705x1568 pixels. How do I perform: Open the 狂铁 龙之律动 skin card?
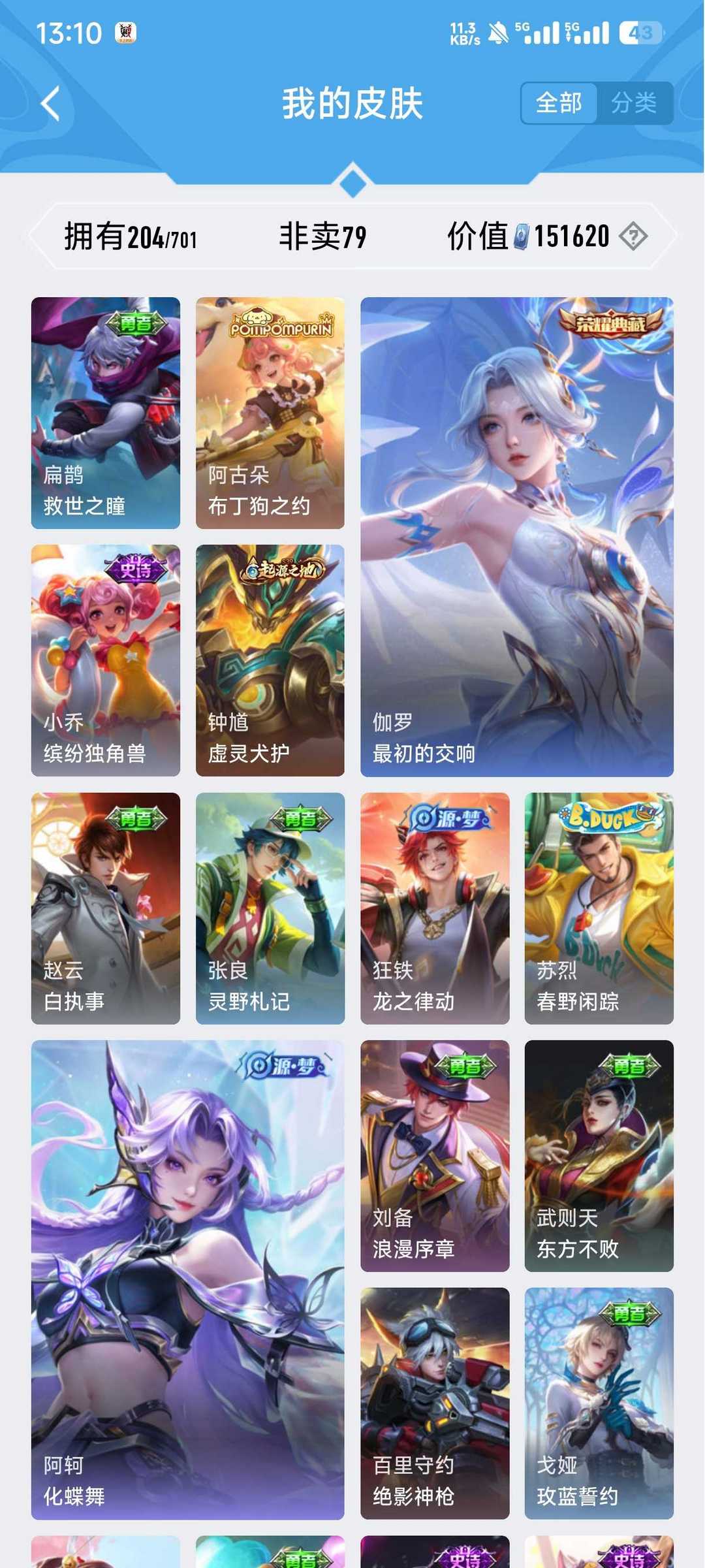tap(435, 908)
